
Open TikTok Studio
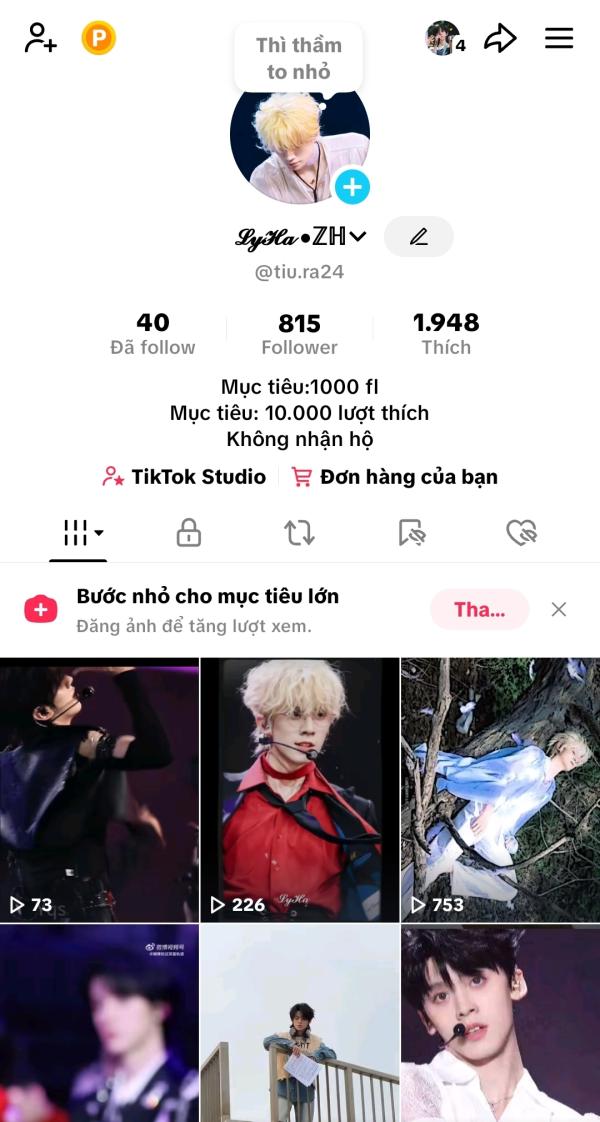pyautogui.click(x=184, y=477)
